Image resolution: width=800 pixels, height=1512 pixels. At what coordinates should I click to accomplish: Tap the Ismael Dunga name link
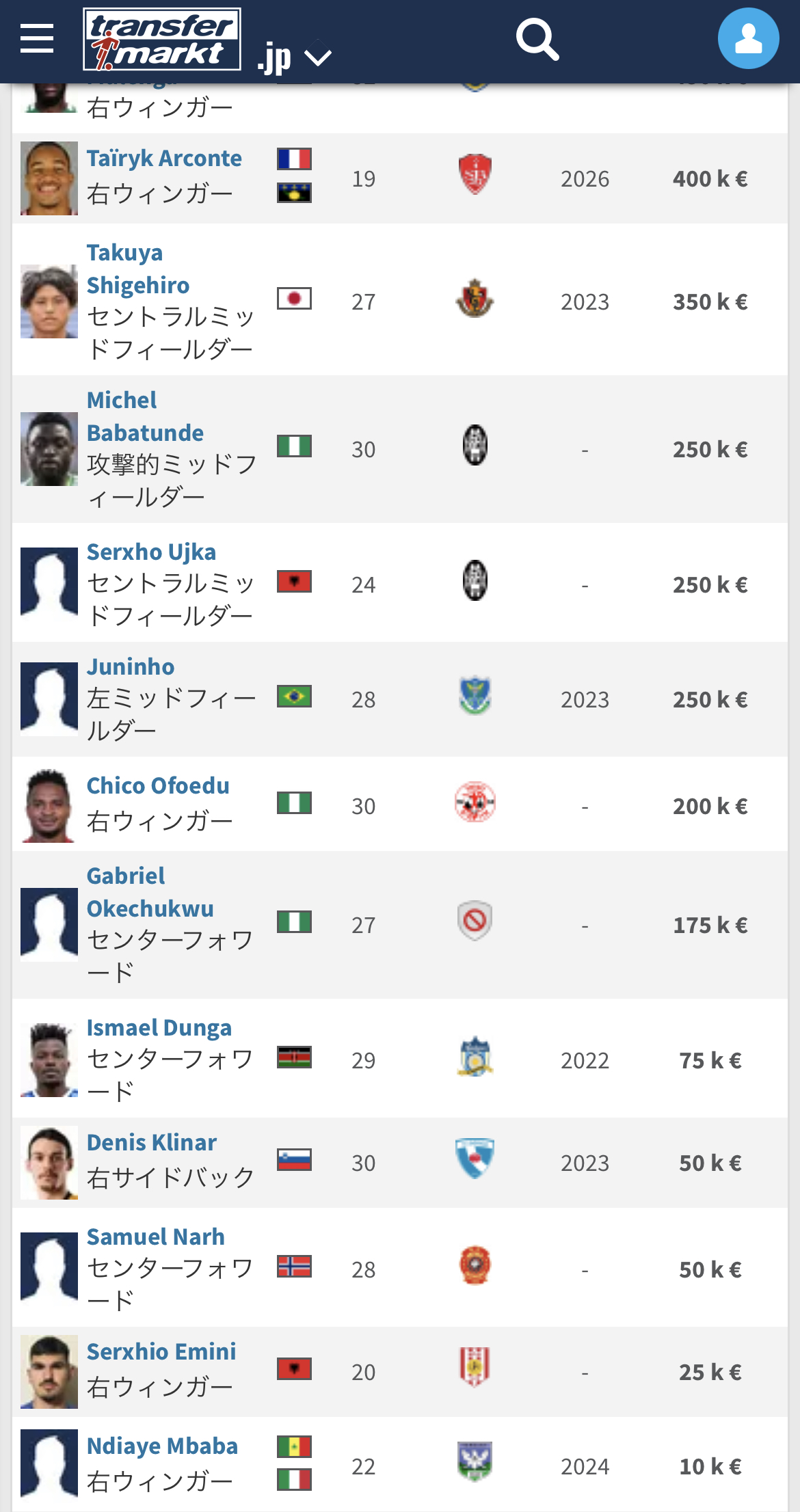(x=159, y=1028)
